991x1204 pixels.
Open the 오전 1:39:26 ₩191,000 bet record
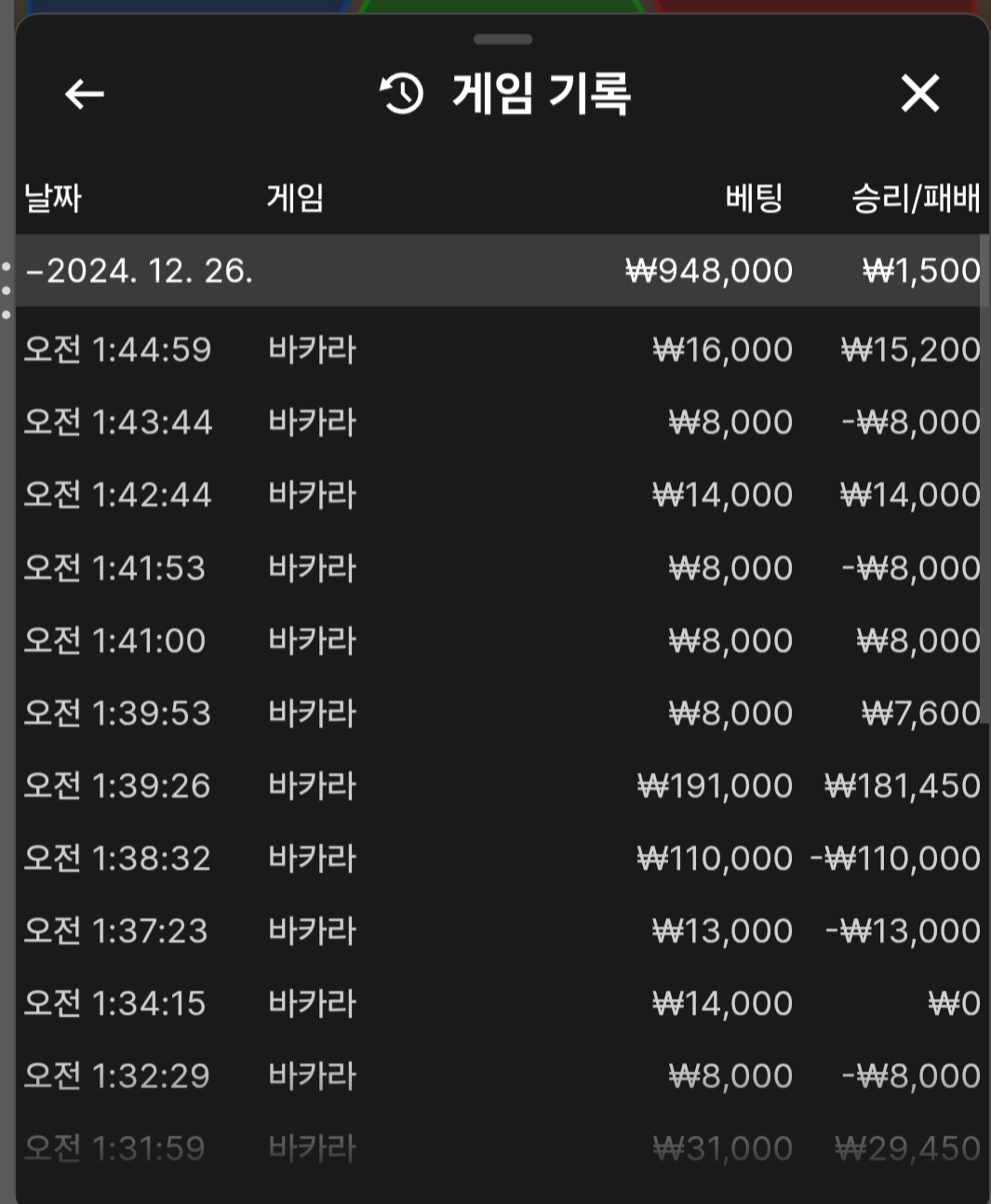tap(501, 785)
